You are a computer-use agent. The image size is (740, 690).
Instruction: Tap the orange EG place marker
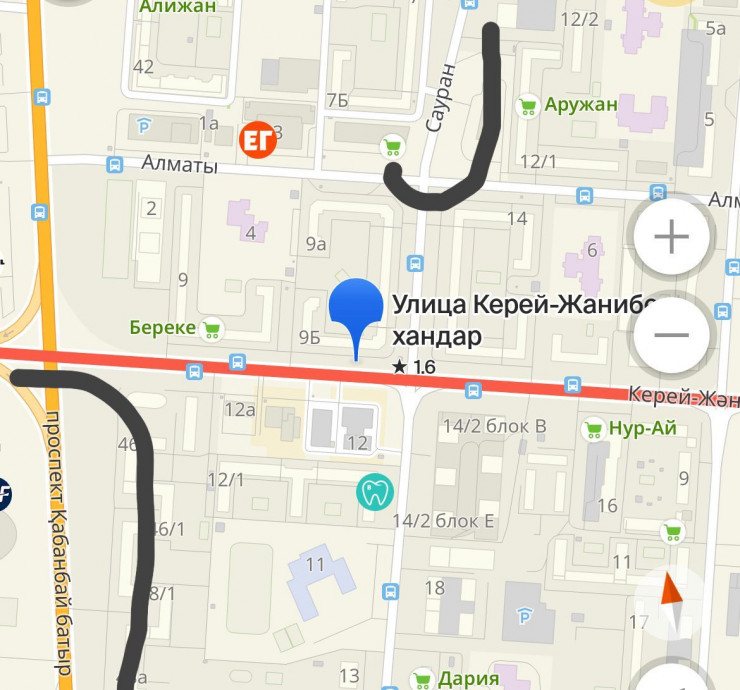pyautogui.click(x=258, y=141)
